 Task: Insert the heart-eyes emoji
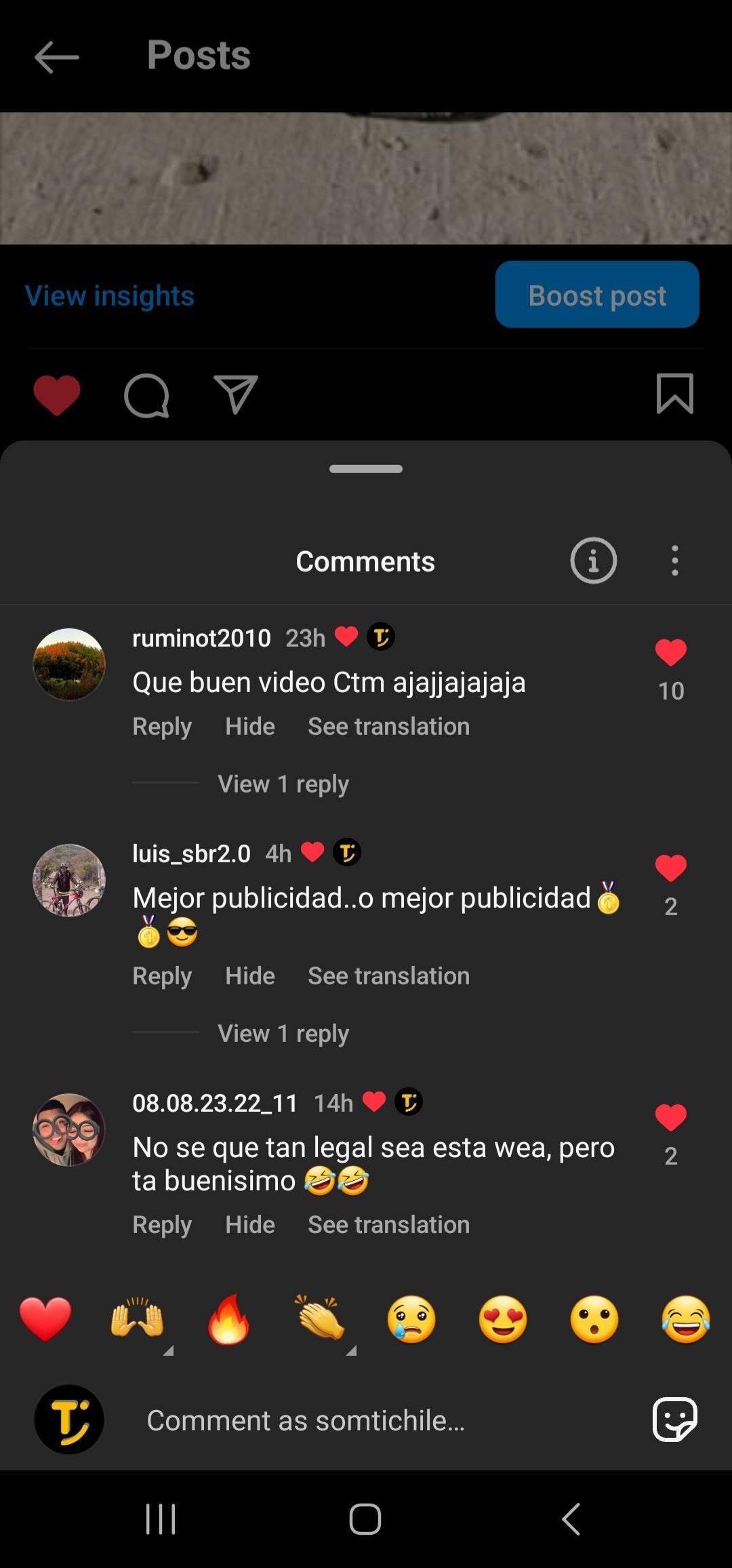(503, 1320)
